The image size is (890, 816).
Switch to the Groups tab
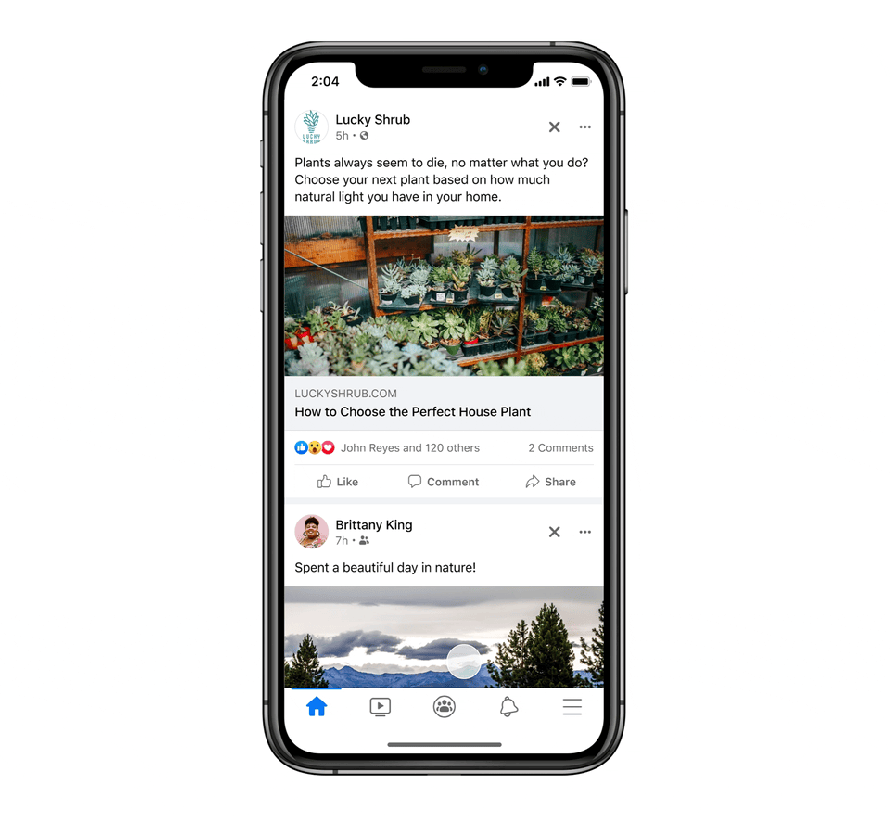444,707
